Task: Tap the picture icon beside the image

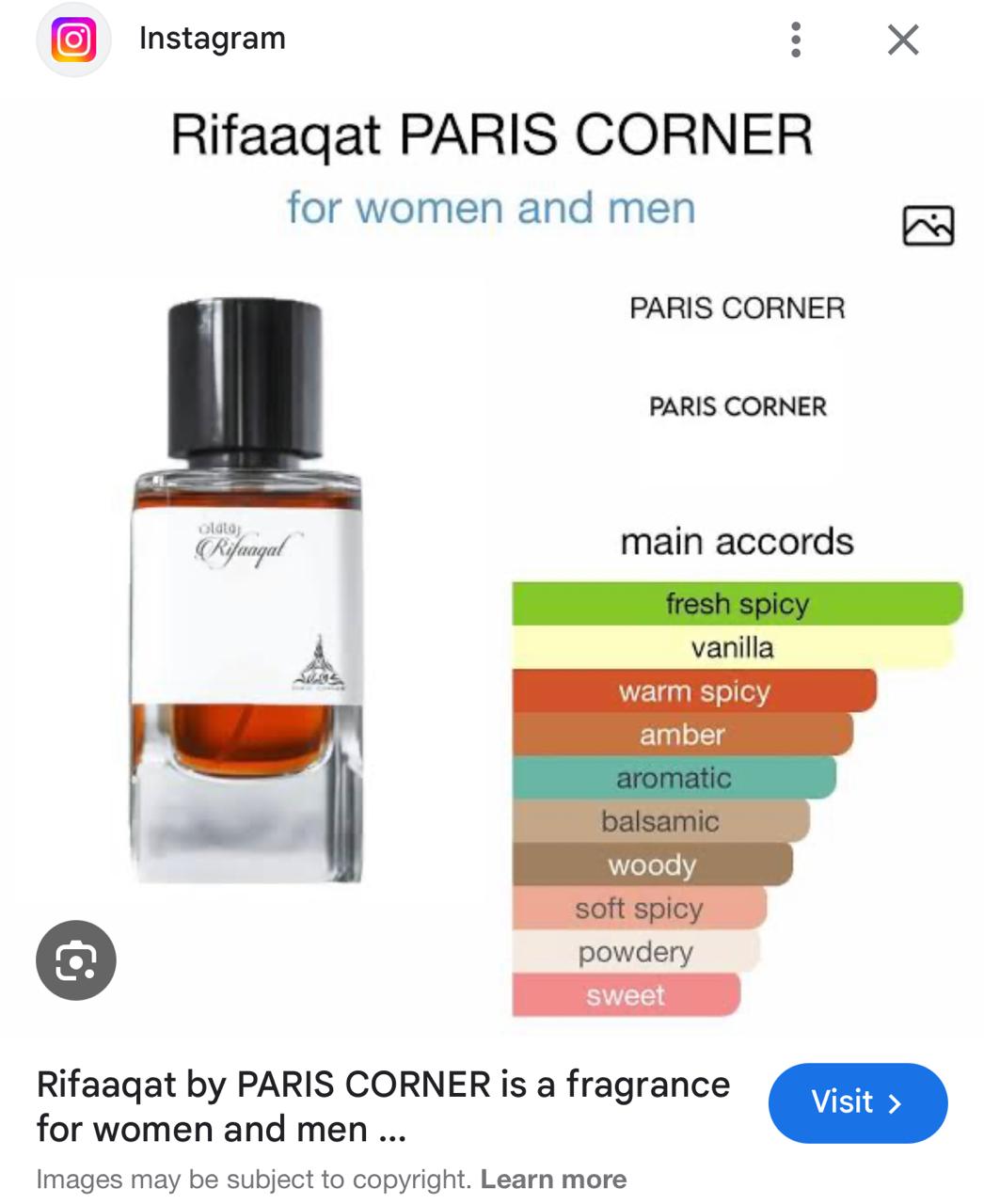Action: 928,226
